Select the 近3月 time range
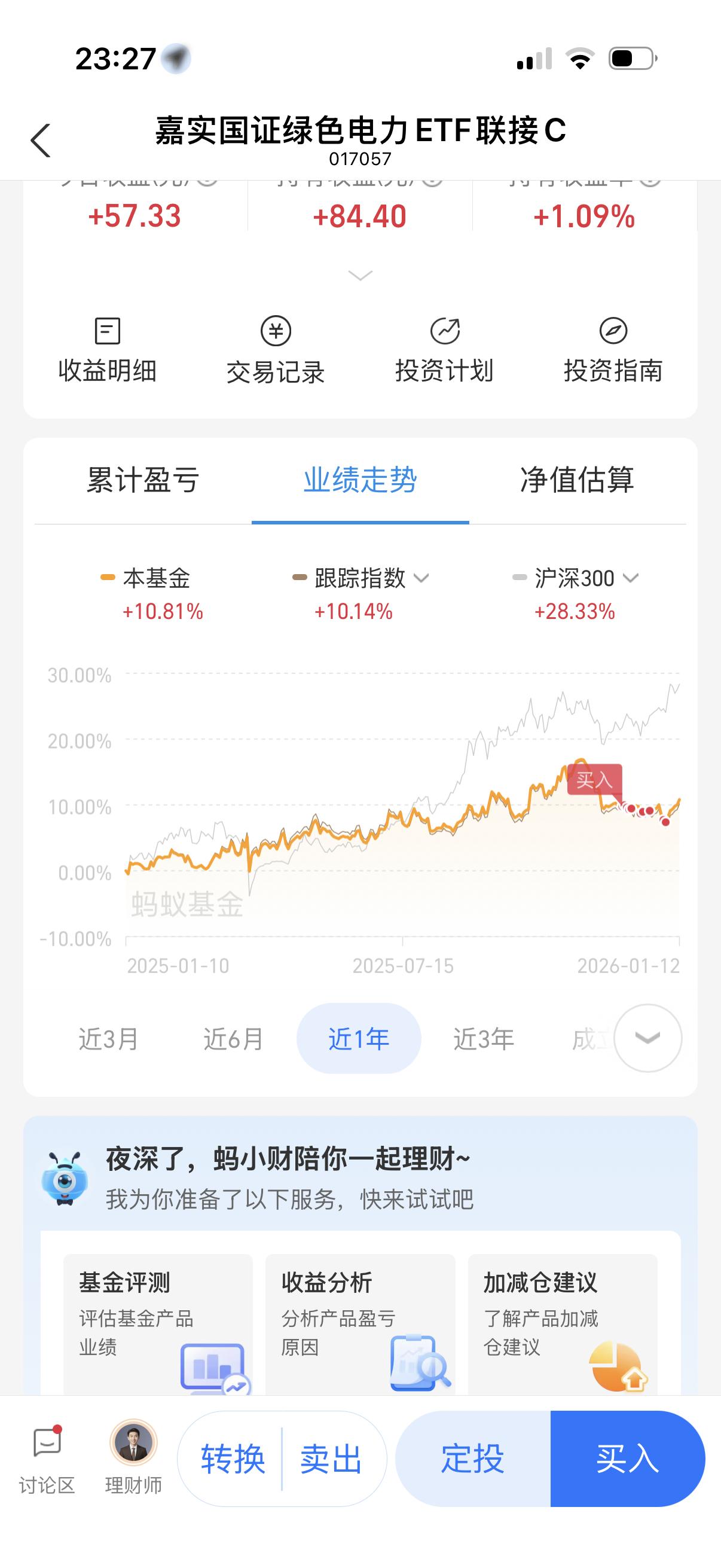Image resolution: width=721 pixels, height=1568 pixels. [107, 1039]
